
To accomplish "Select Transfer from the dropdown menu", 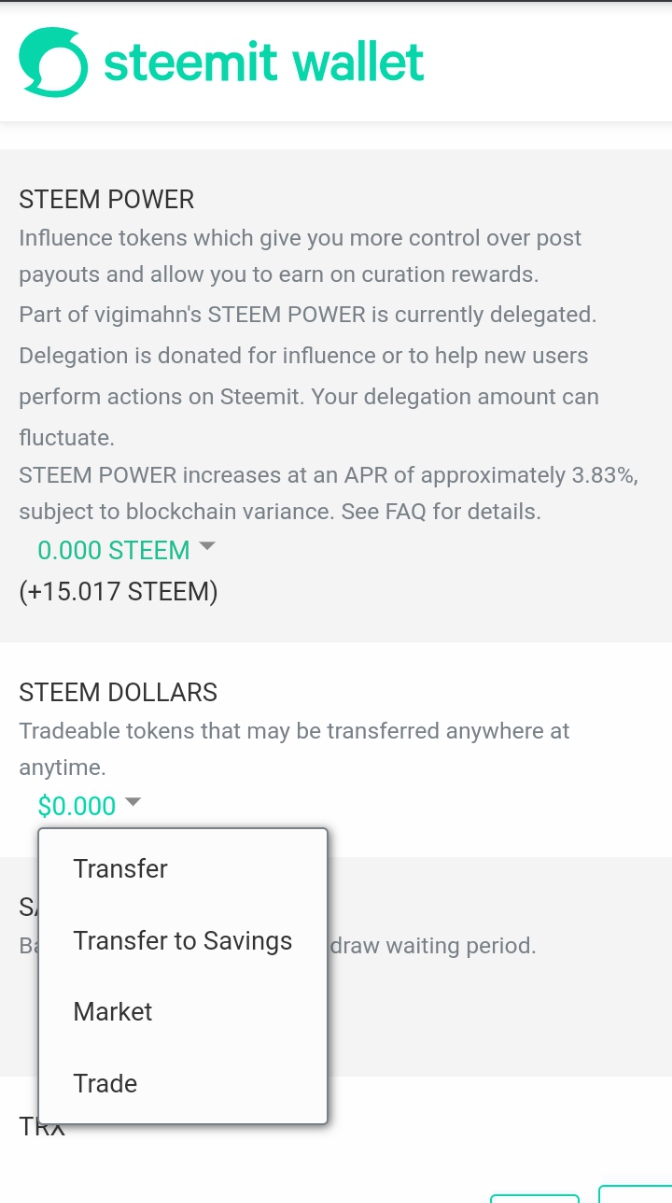I will 121,868.
